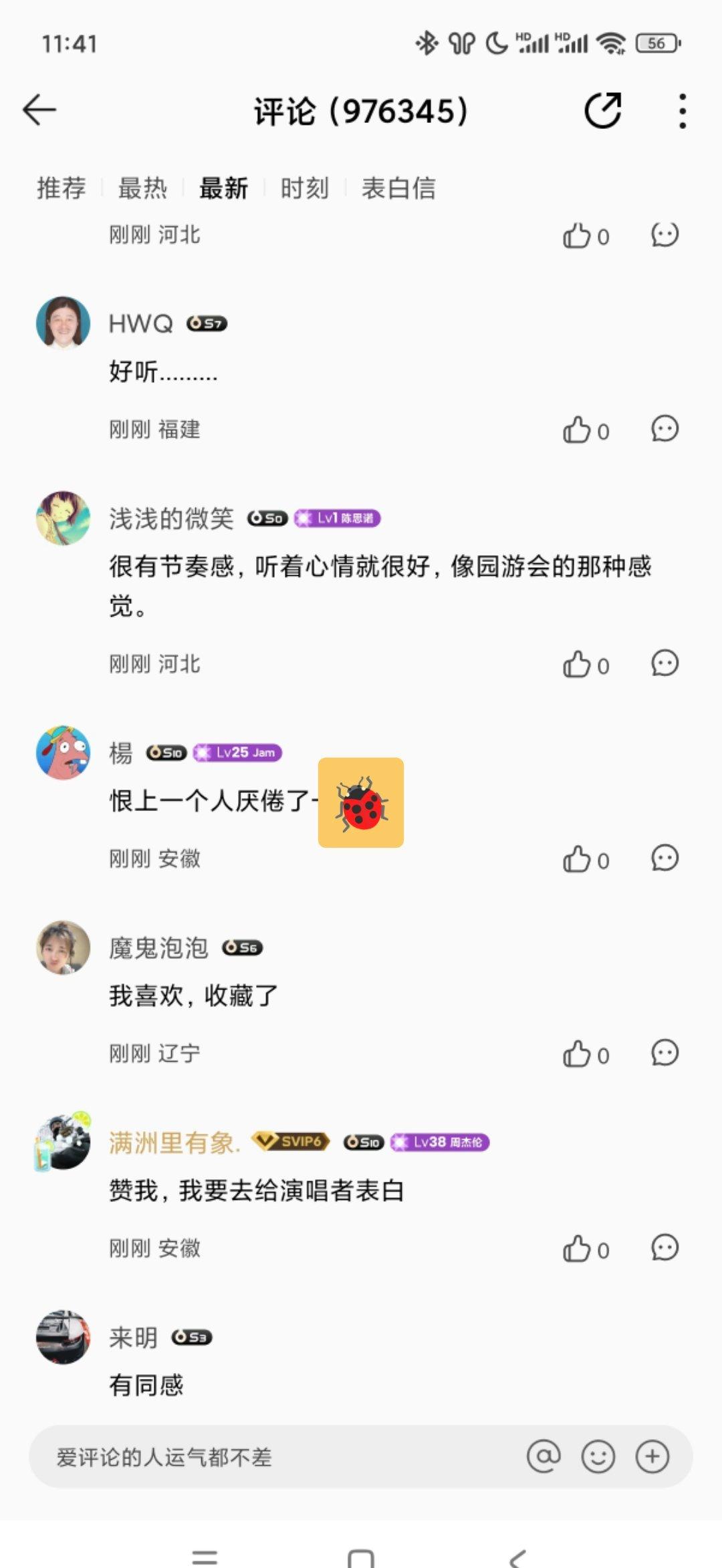722x1568 pixels.
Task: Reply to HWQ's comment
Action: pos(665,430)
